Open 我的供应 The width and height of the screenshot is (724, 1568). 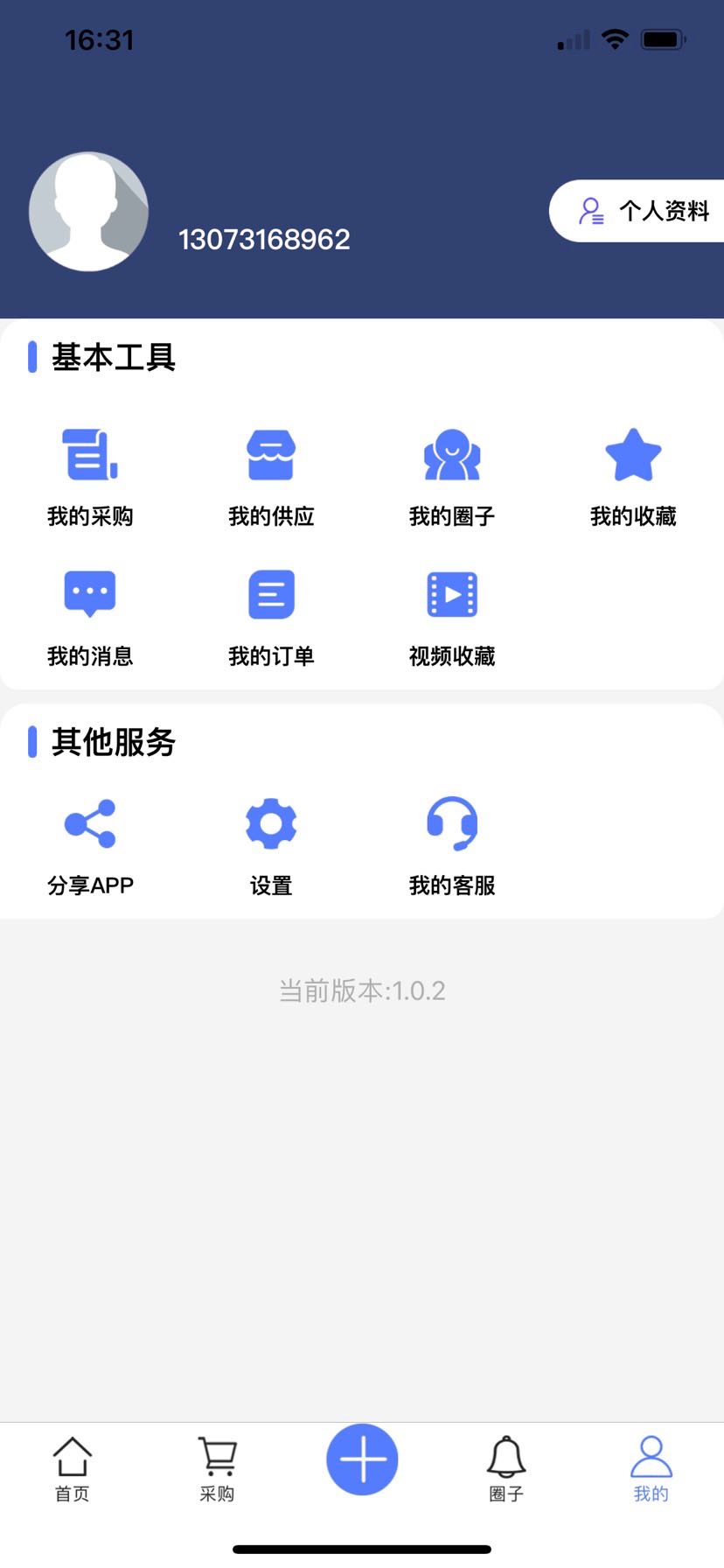tap(271, 477)
